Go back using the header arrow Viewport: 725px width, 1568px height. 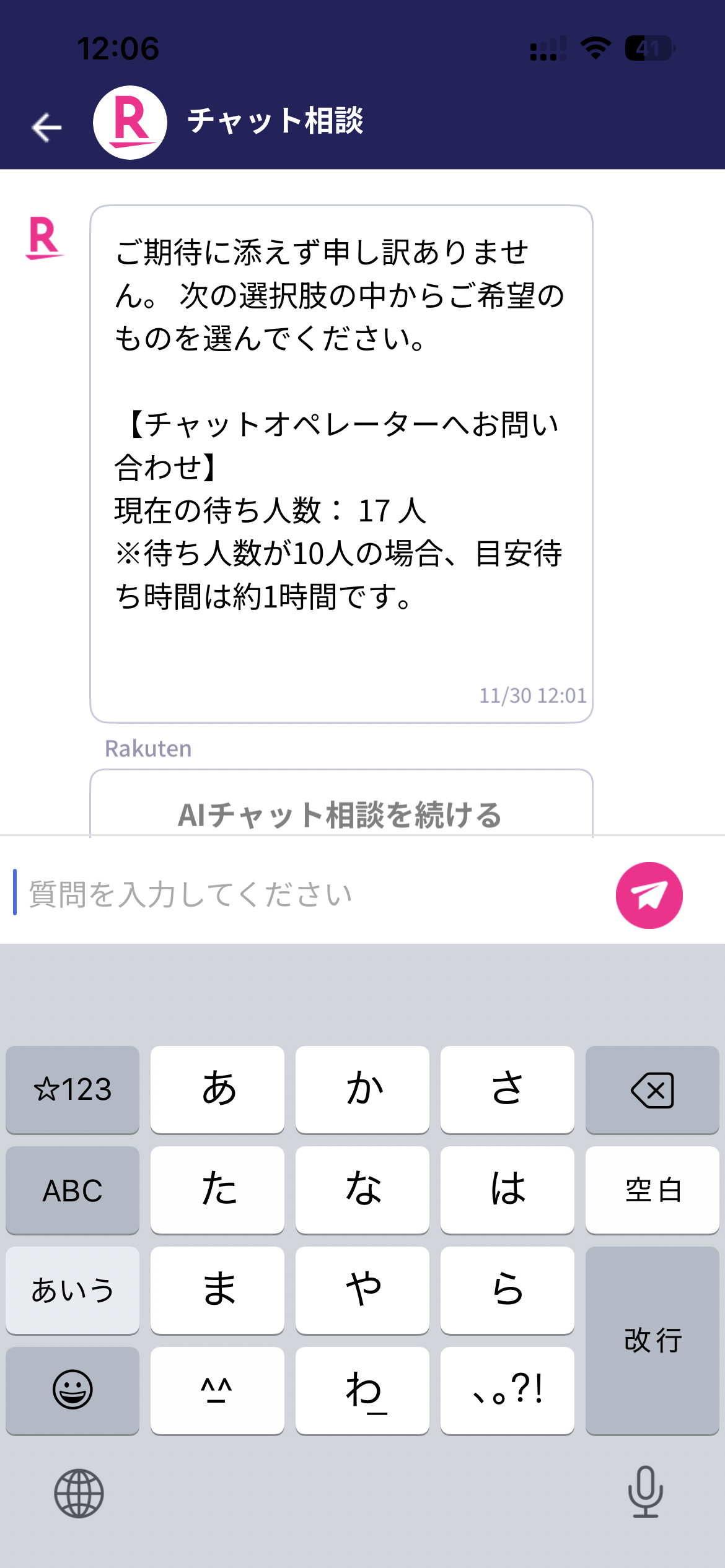46,128
